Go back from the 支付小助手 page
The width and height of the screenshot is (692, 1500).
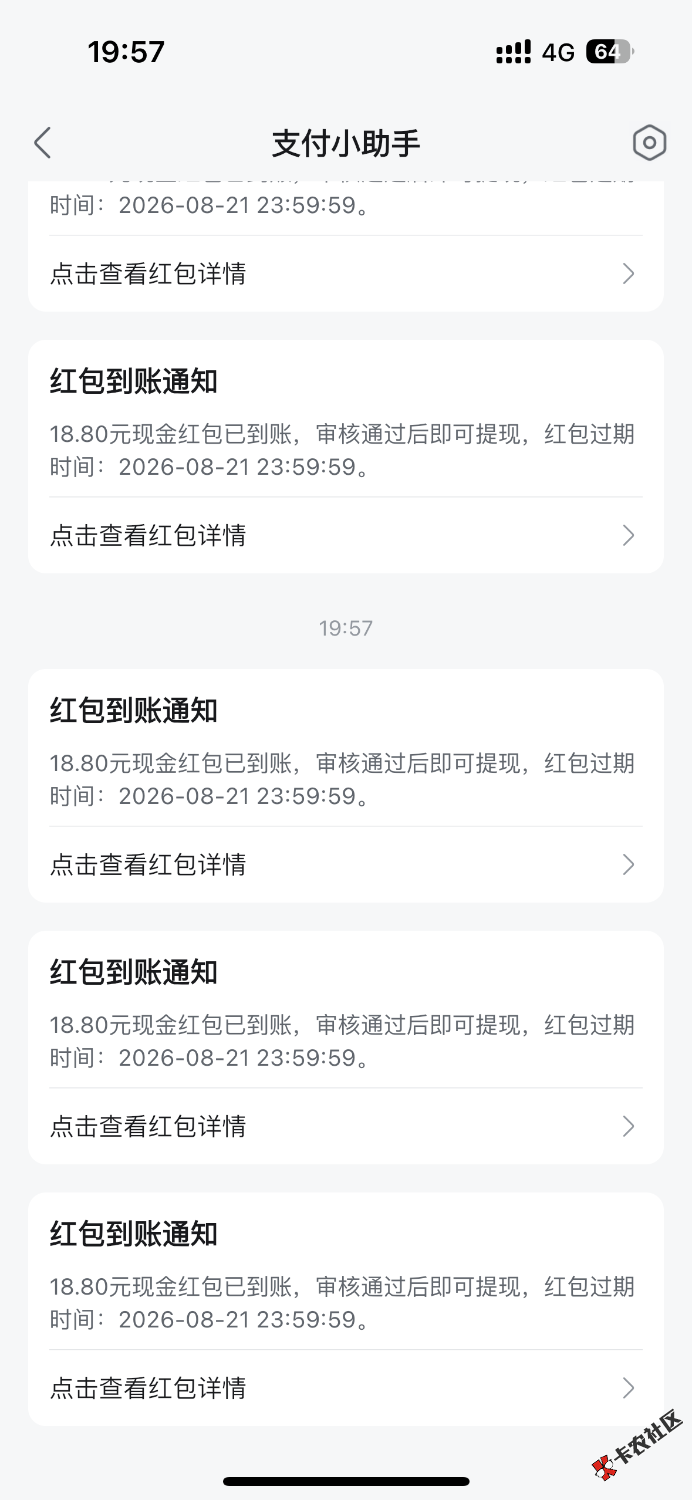42,143
